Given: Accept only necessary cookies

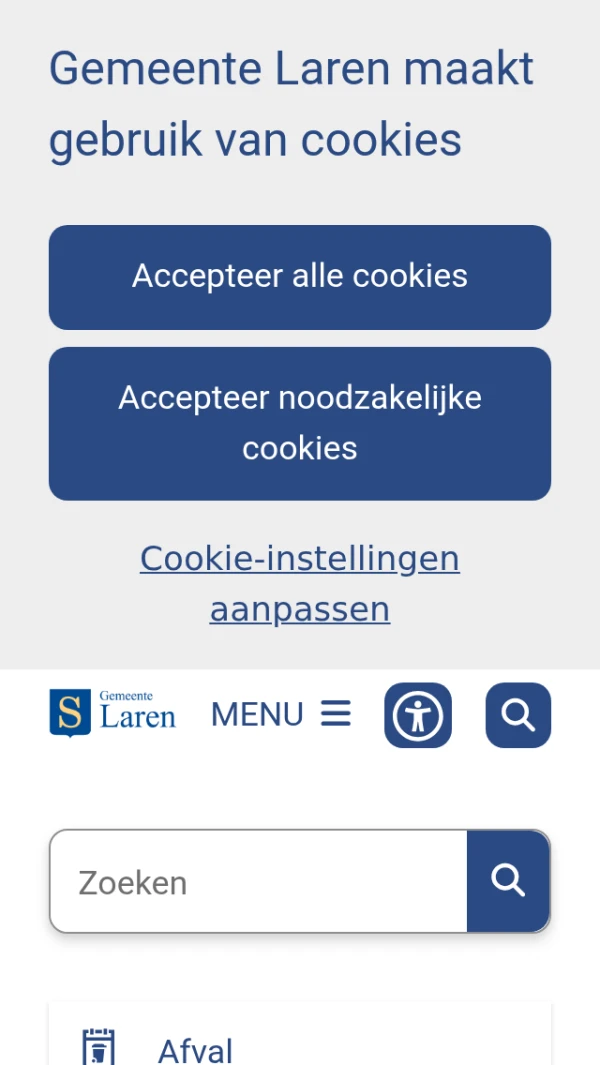Looking at the screenshot, I should click(x=300, y=423).
